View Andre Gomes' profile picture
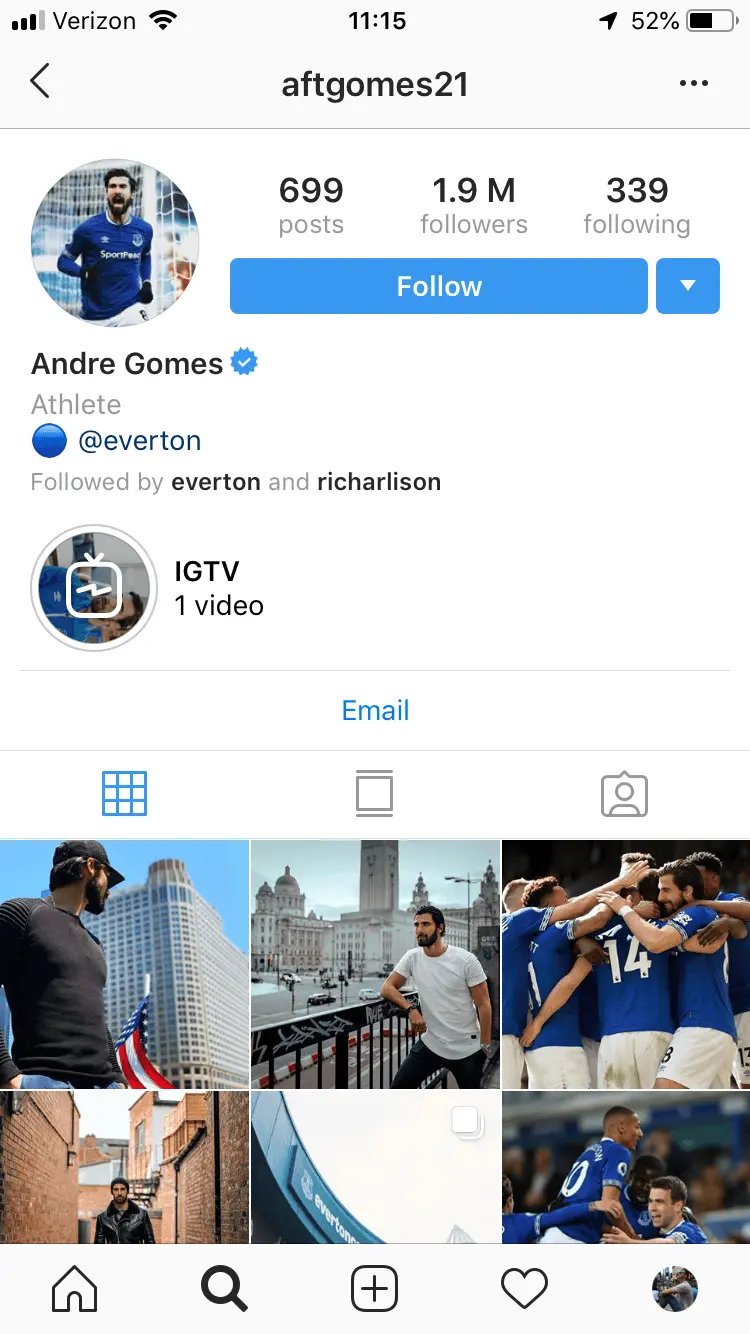 click(x=115, y=243)
